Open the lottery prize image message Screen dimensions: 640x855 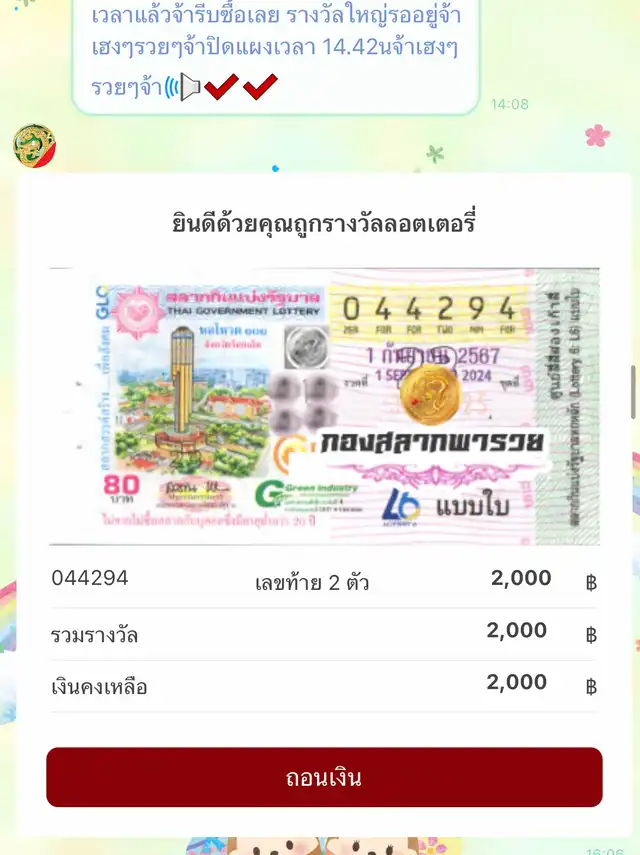pyautogui.click(x=324, y=405)
